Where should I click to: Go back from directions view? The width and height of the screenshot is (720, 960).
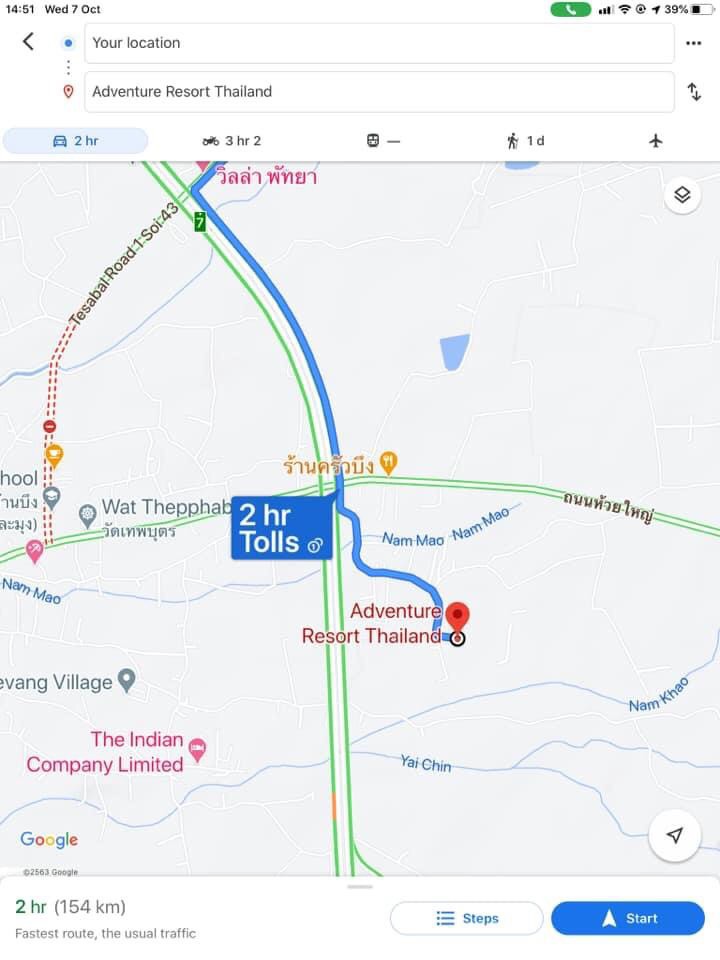tap(28, 41)
